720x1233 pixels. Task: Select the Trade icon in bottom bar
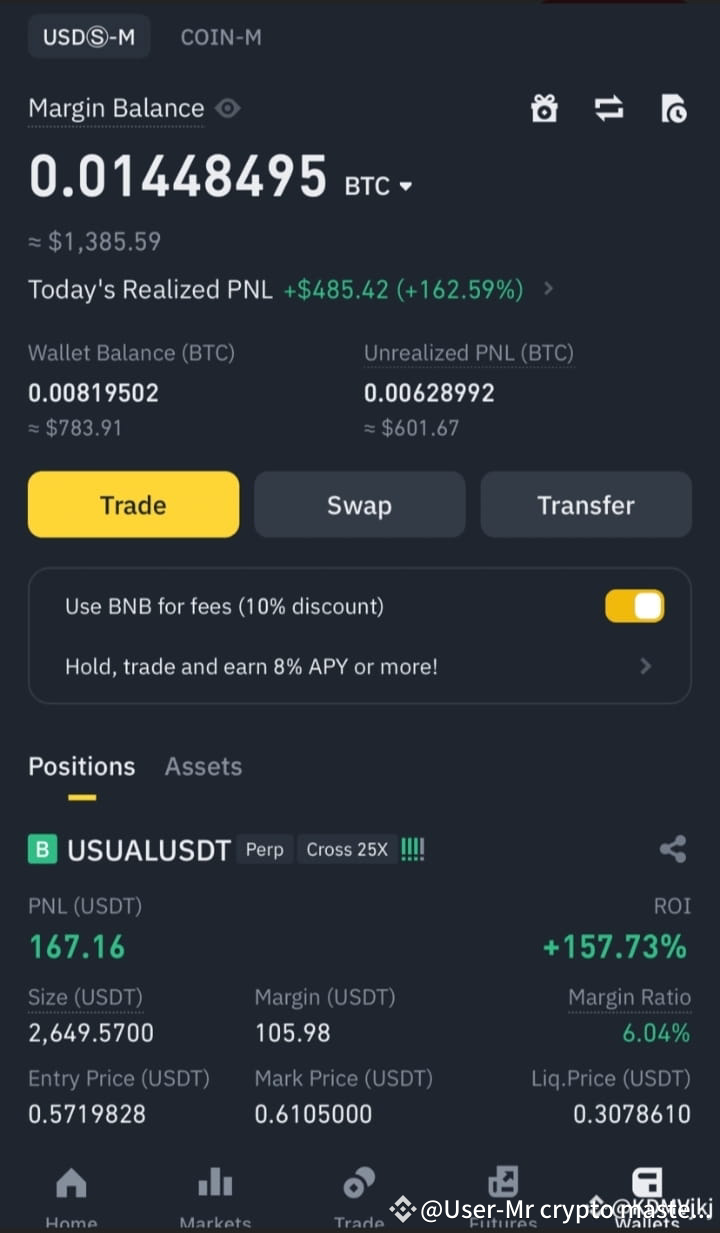[x=359, y=1182]
